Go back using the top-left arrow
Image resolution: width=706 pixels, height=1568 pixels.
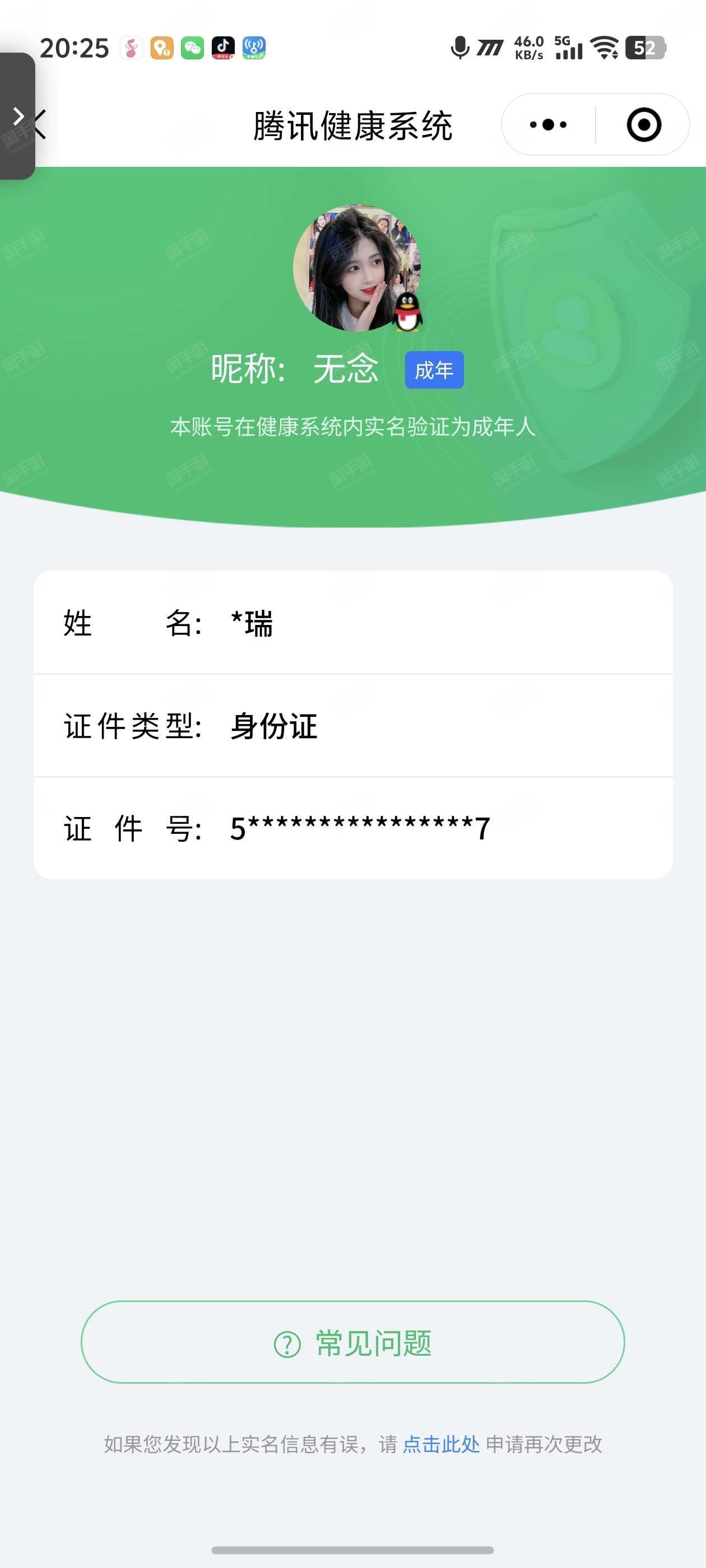click(x=41, y=125)
